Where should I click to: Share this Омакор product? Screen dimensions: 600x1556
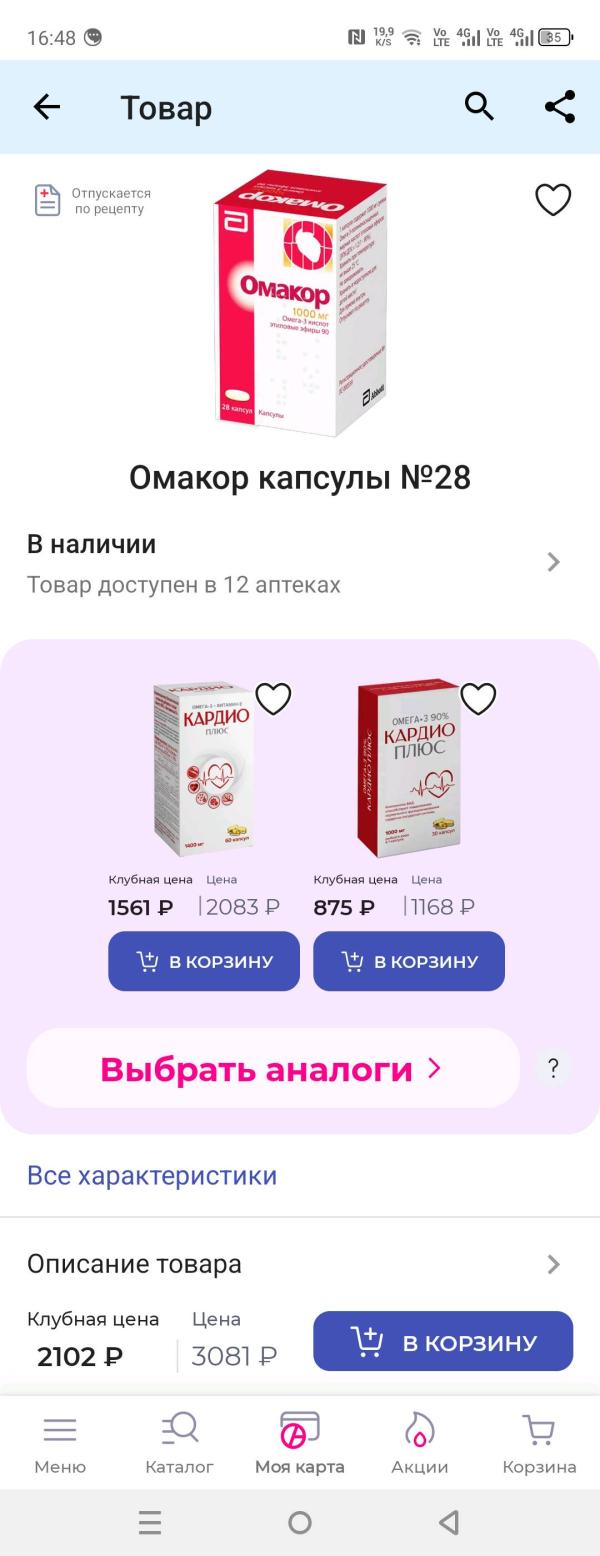coord(559,107)
